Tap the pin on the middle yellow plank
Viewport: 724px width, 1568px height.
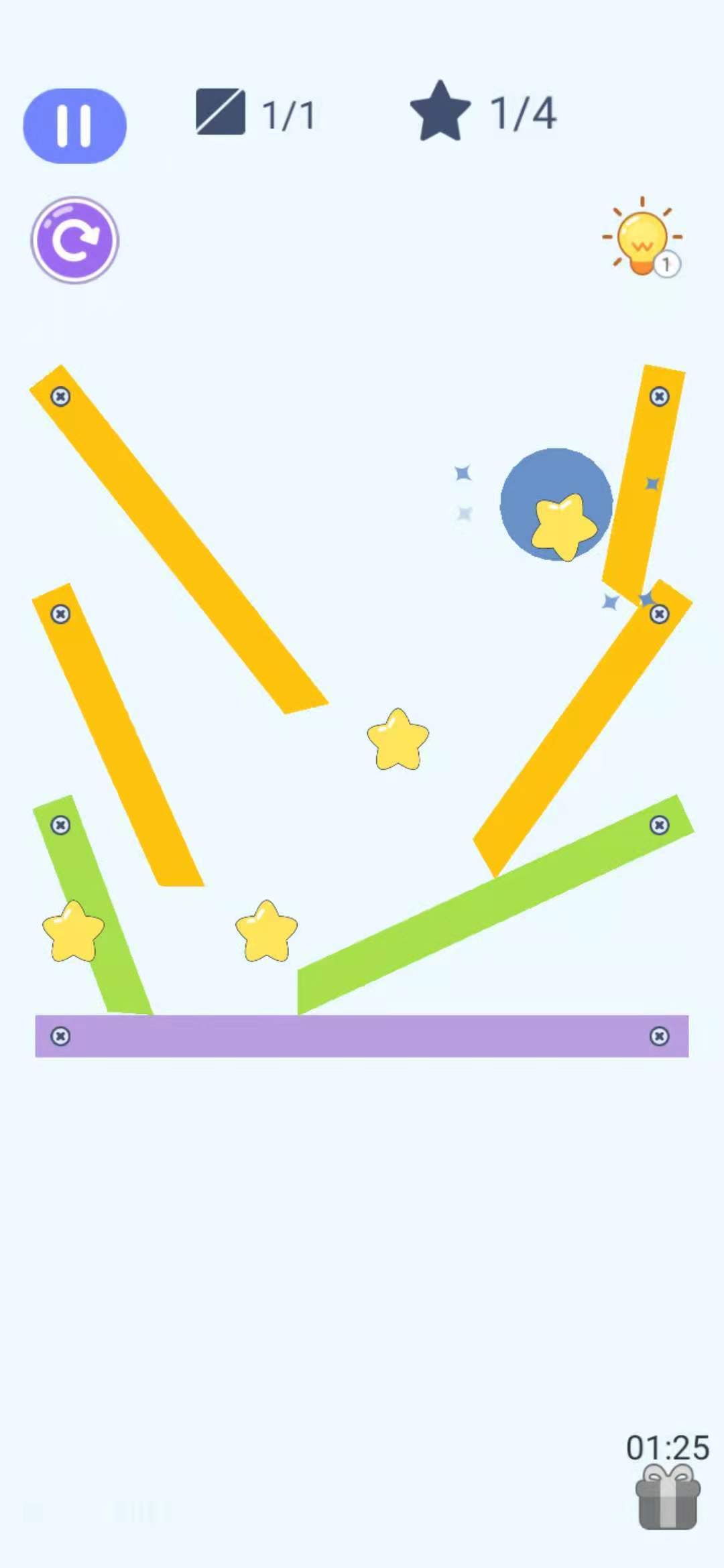point(61,613)
